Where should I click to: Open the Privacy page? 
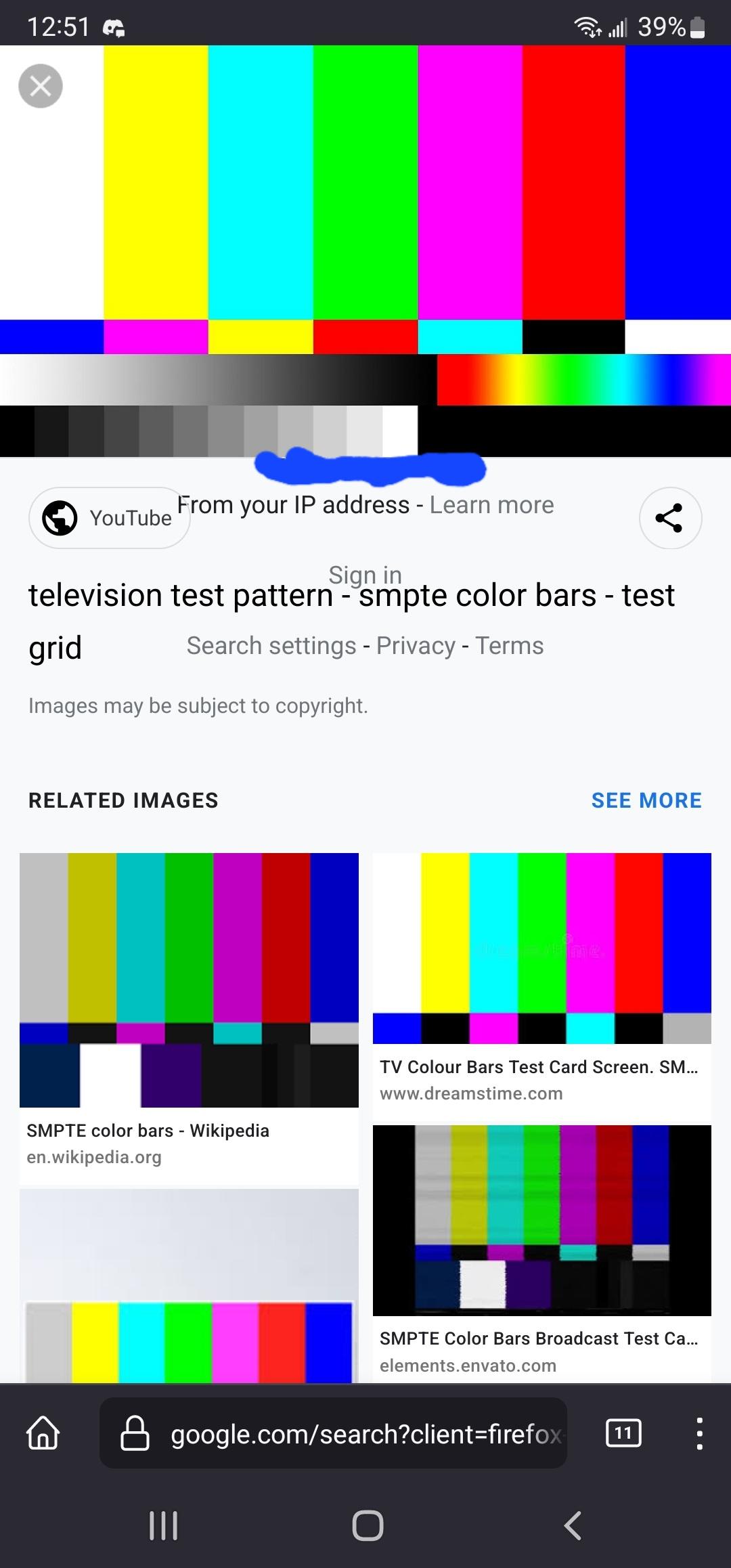point(416,645)
